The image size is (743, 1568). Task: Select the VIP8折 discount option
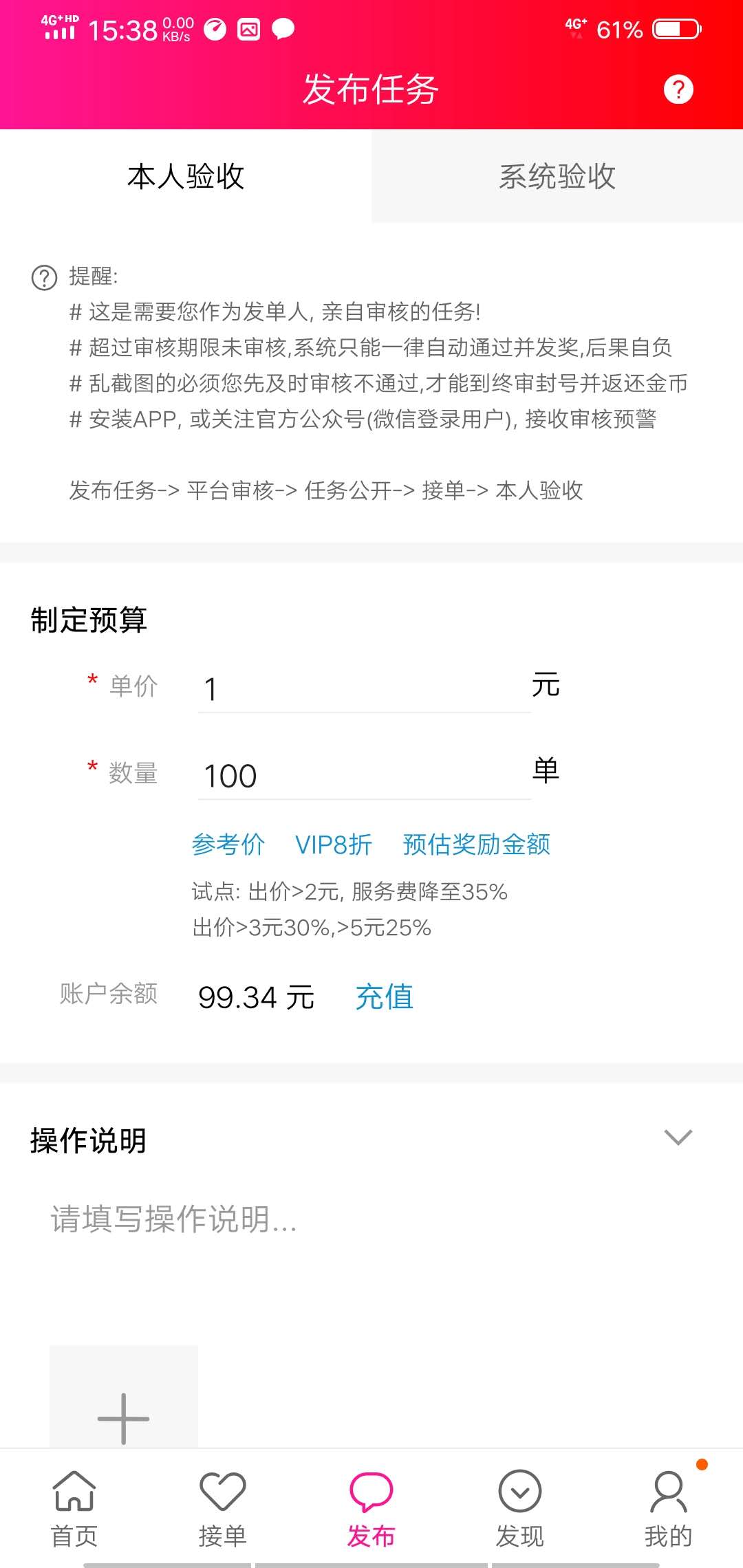(334, 845)
